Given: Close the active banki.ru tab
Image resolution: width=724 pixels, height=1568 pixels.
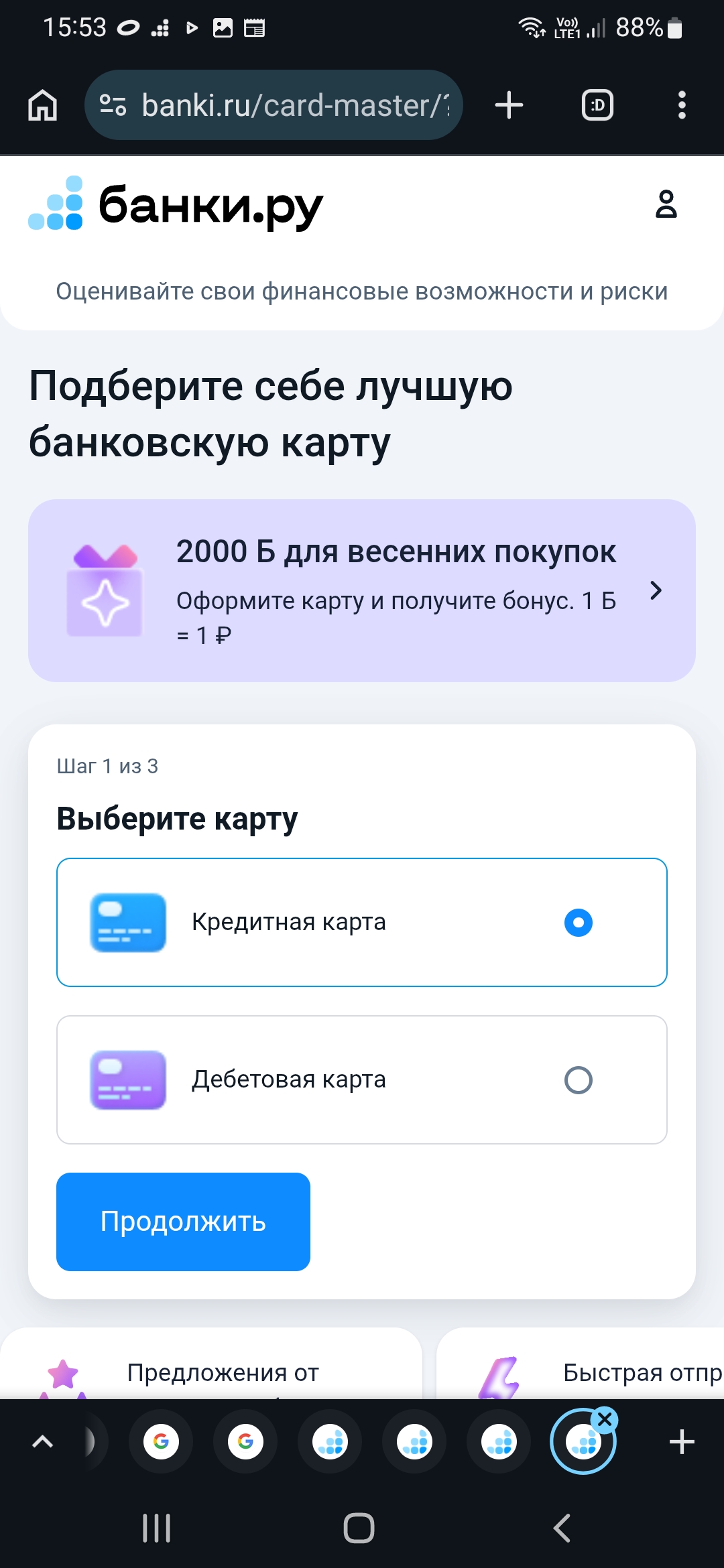Looking at the screenshot, I should 605,1419.
